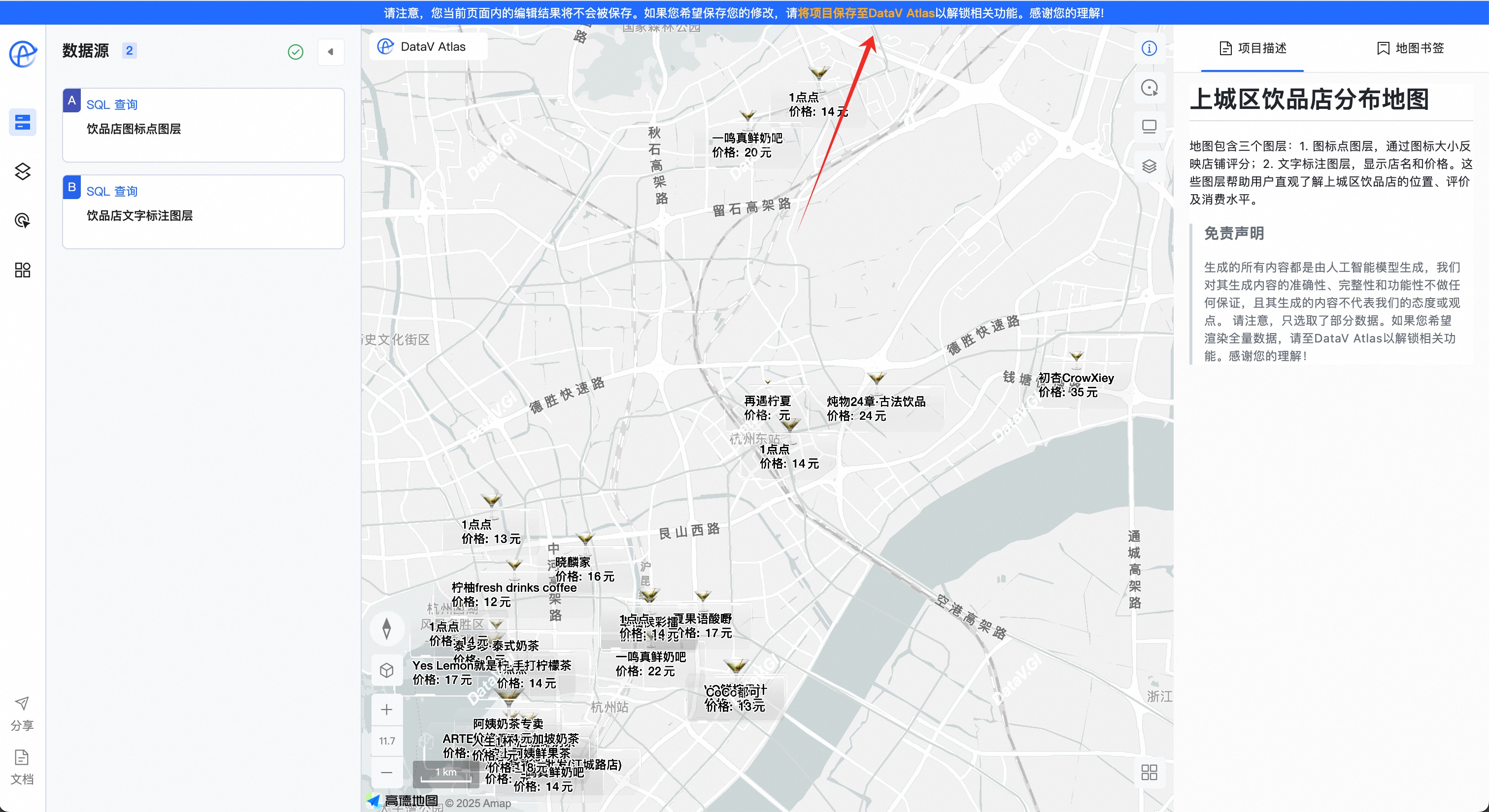Open map layers stack icon

(x=1149, y=166)
